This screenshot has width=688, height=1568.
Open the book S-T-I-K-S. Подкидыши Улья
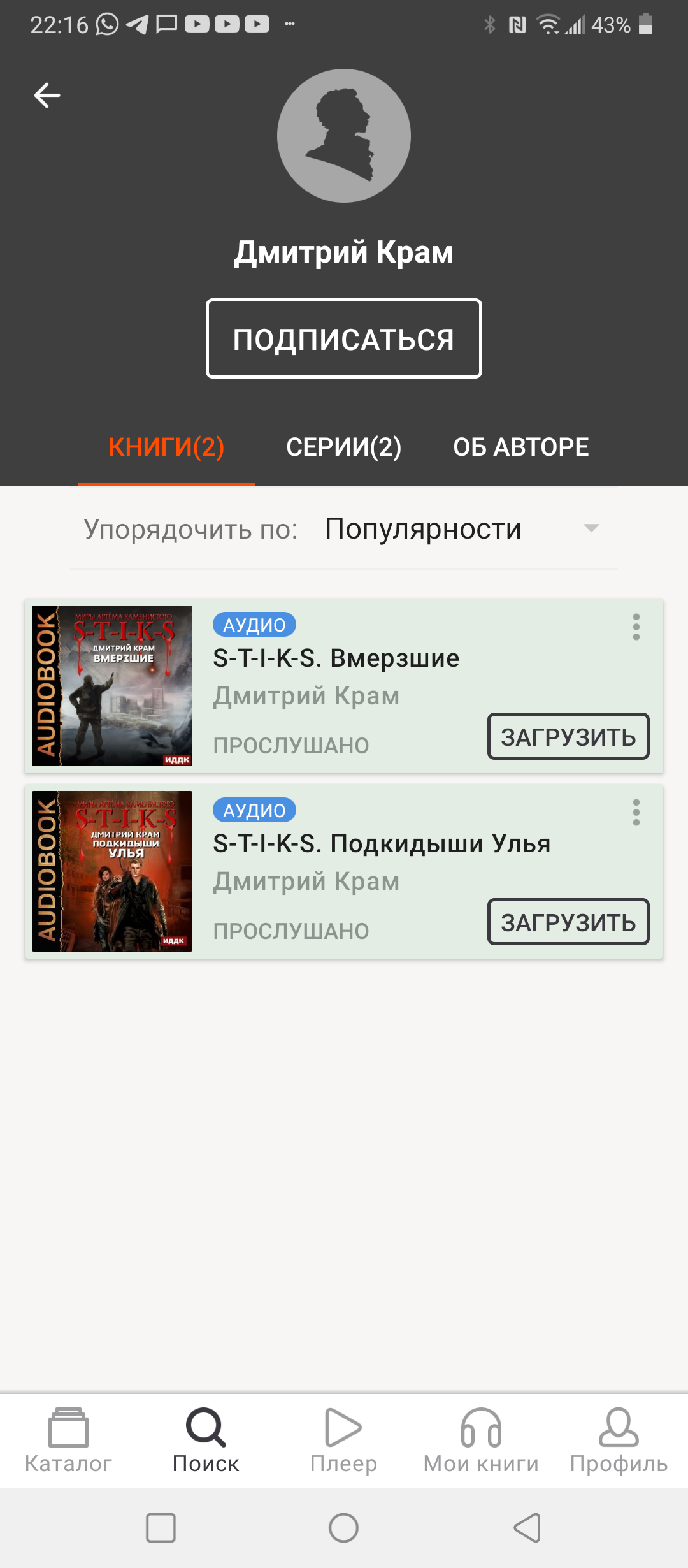[x=381, y=844]
